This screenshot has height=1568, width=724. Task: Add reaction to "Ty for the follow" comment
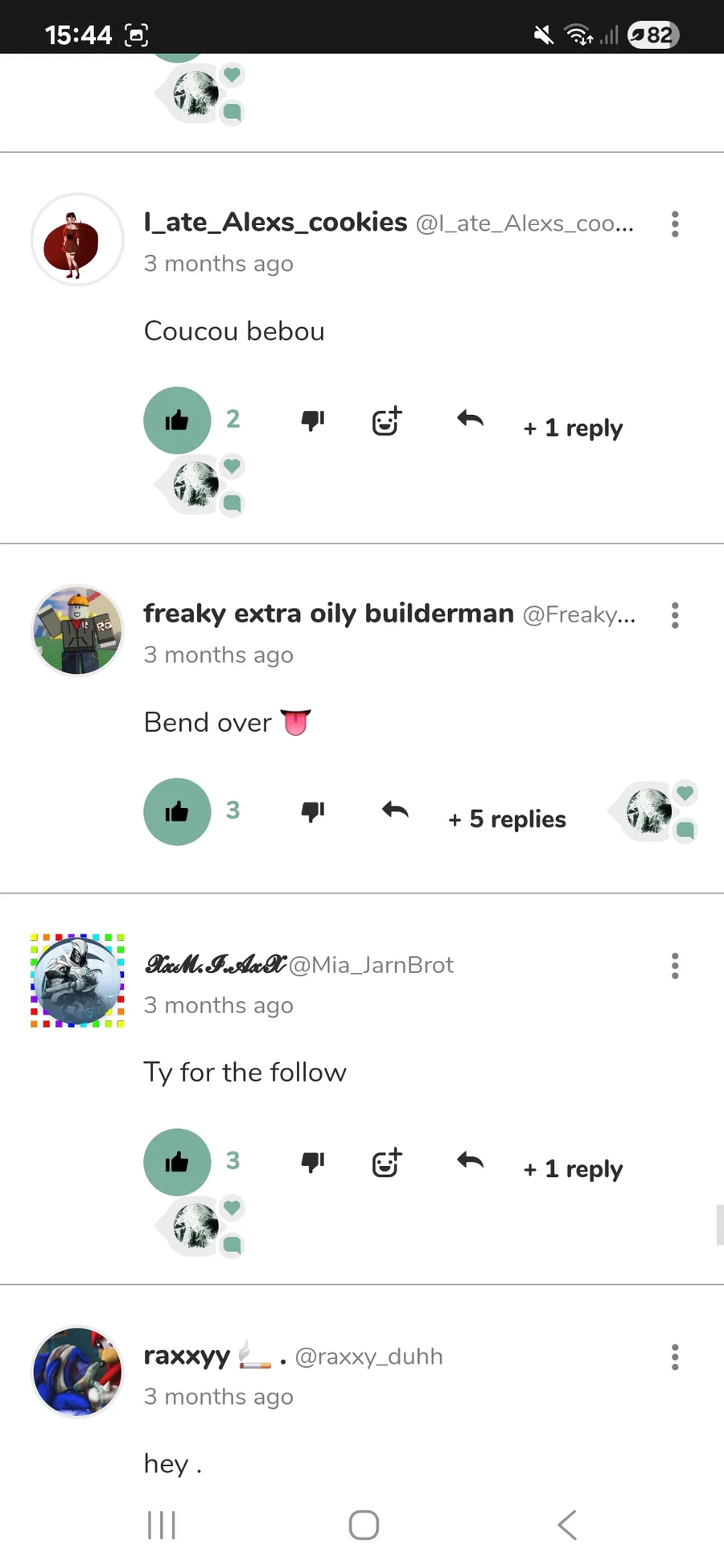[x=387, y=1162]
